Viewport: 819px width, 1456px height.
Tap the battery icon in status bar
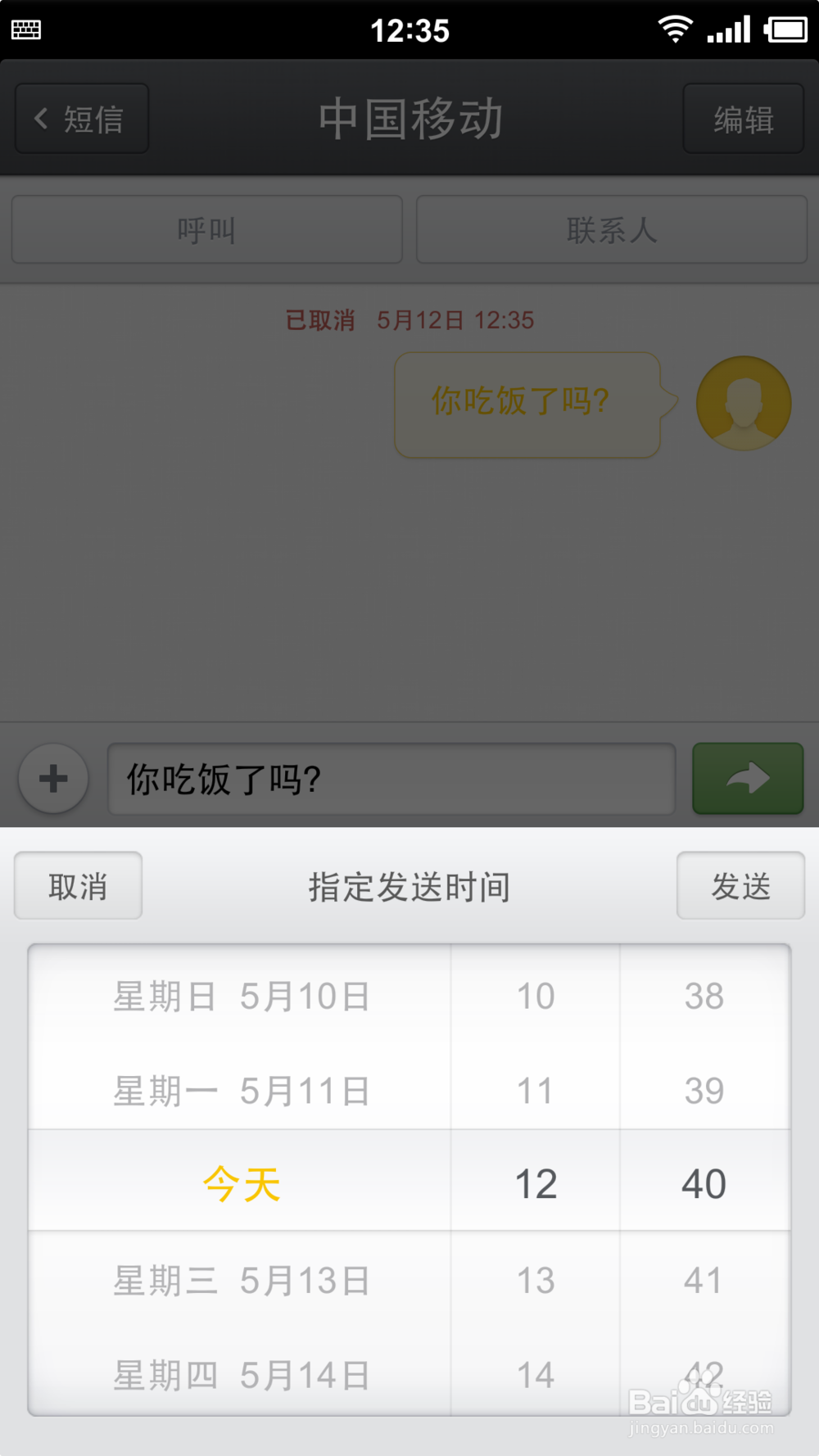coord(785,28)
